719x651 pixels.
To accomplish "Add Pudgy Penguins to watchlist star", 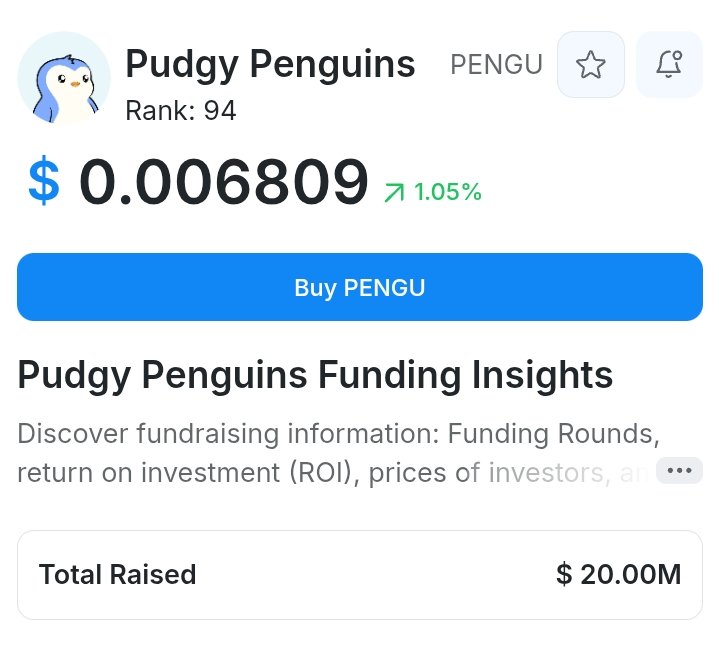I will (591, 65).
